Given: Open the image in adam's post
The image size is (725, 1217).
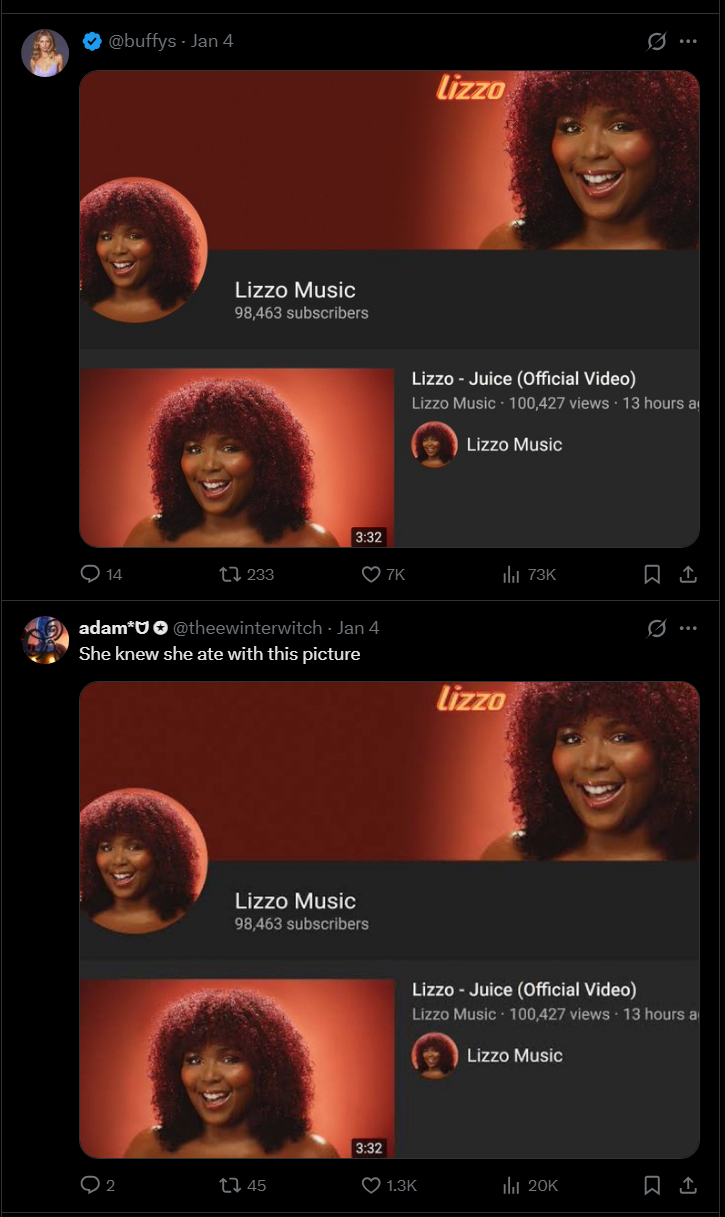Looking at the screenshot, I should [389, 920].
